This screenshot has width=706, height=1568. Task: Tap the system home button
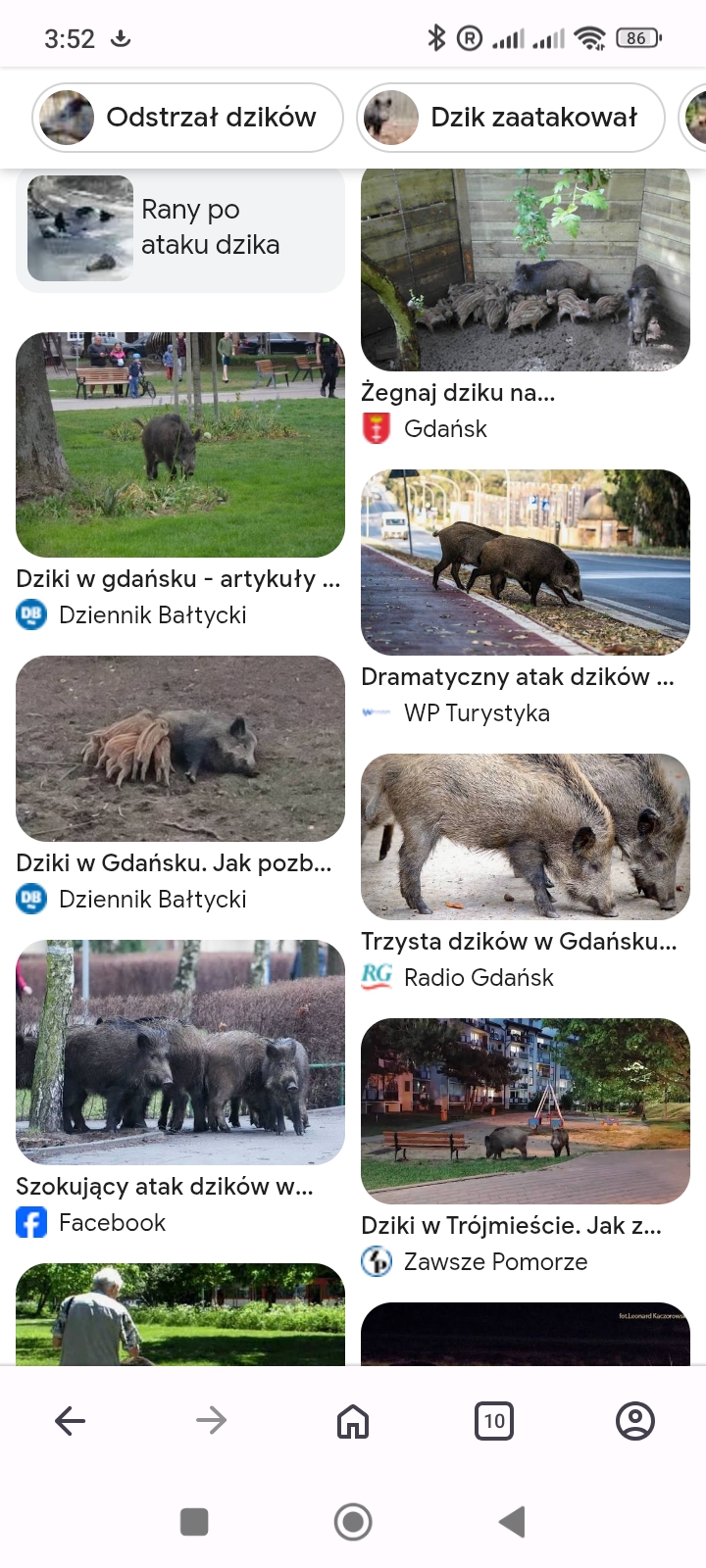tap(353, 1522)
